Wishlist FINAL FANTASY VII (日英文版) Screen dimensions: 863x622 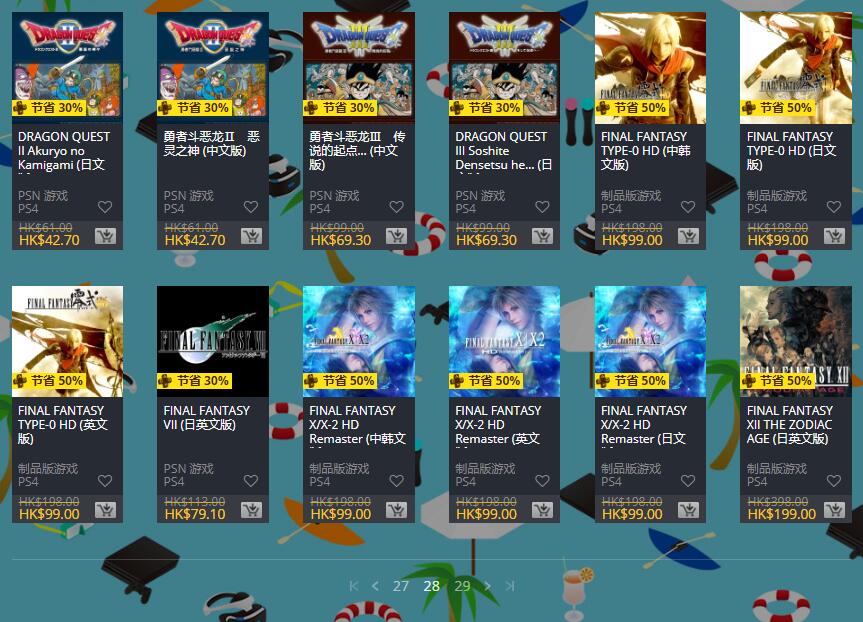[250, 481]
